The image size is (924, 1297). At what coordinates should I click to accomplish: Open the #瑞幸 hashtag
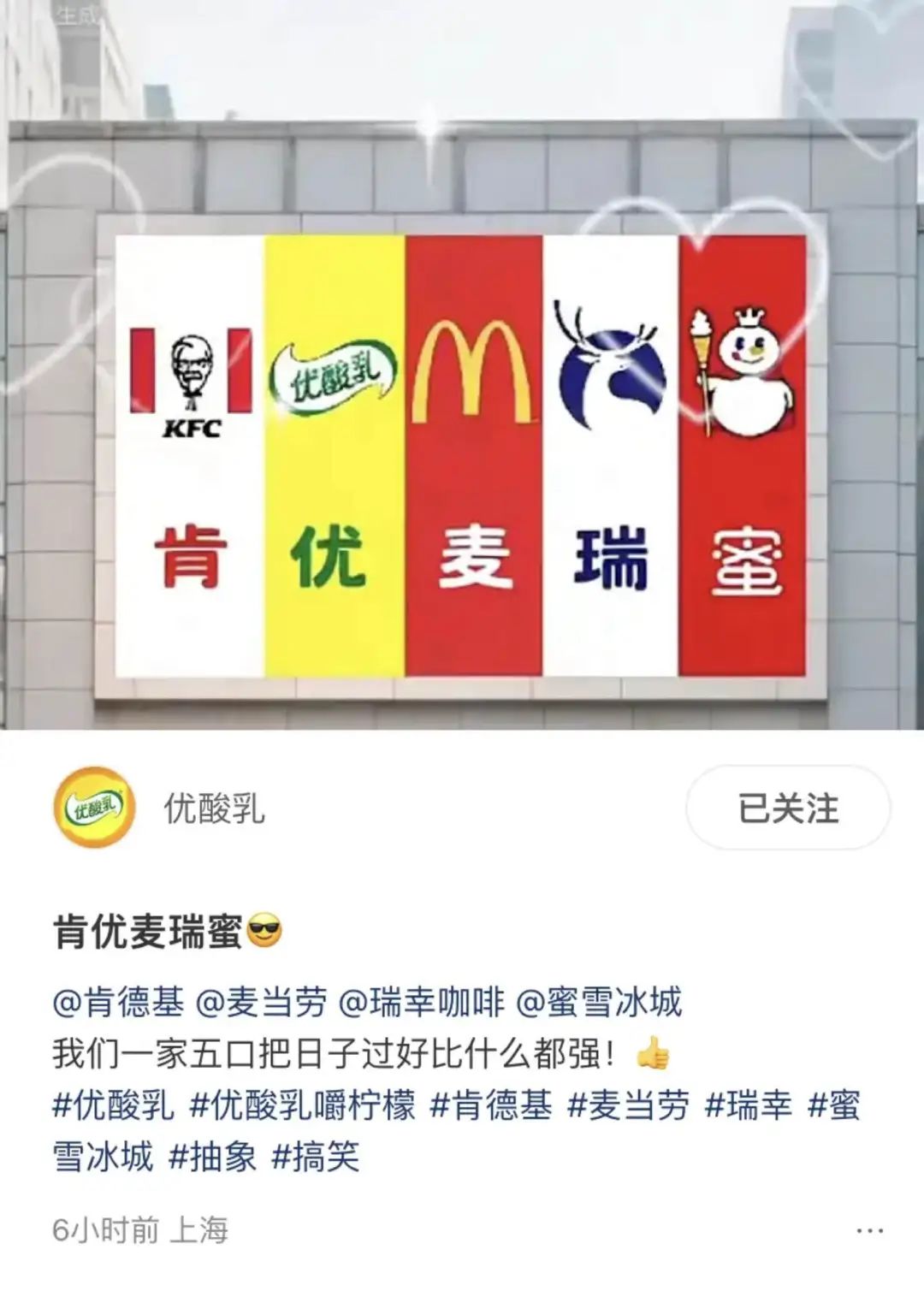pyautogui.click(x=749, y=1105)
